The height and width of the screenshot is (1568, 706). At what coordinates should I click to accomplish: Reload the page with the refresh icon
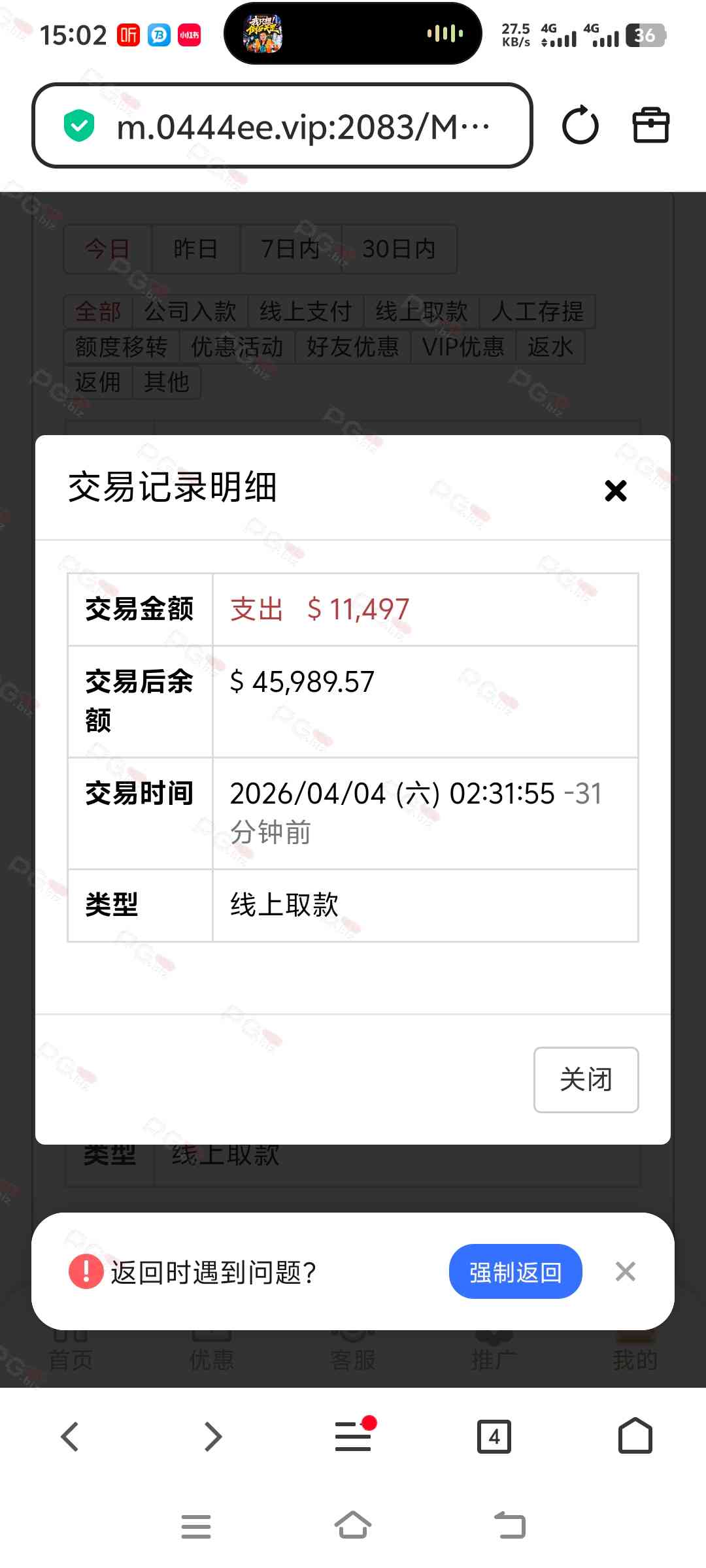coord(580,125)
